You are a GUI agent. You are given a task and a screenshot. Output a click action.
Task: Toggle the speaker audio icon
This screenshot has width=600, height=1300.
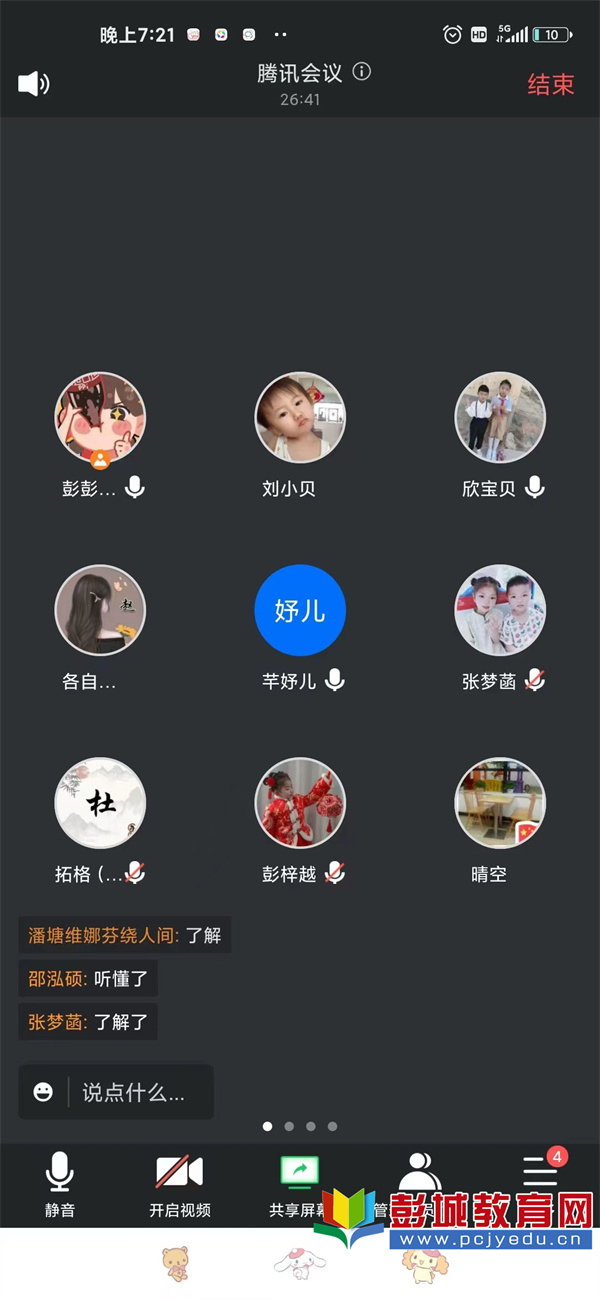coord(34,83)
